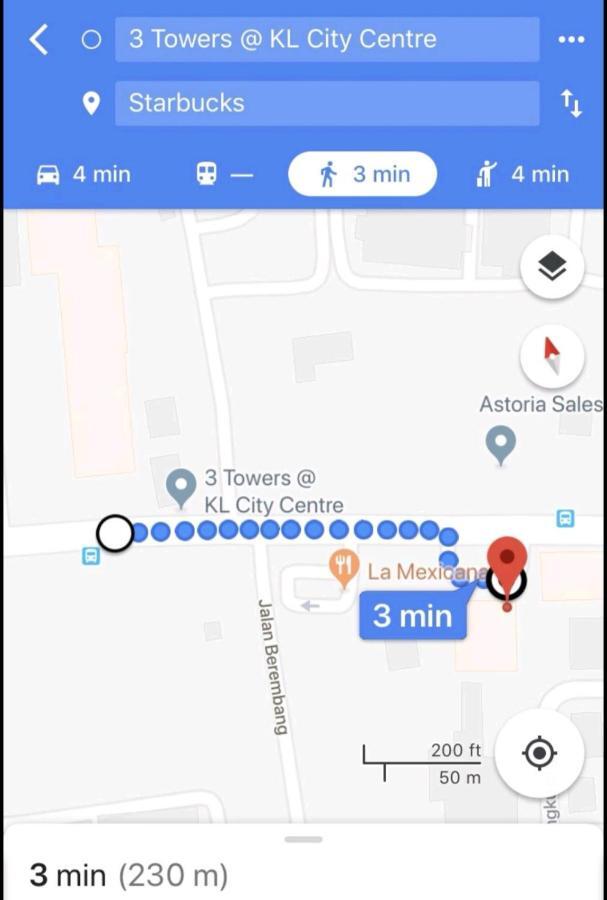Go back from directions
607x900 pixels.
click(38, 40)
